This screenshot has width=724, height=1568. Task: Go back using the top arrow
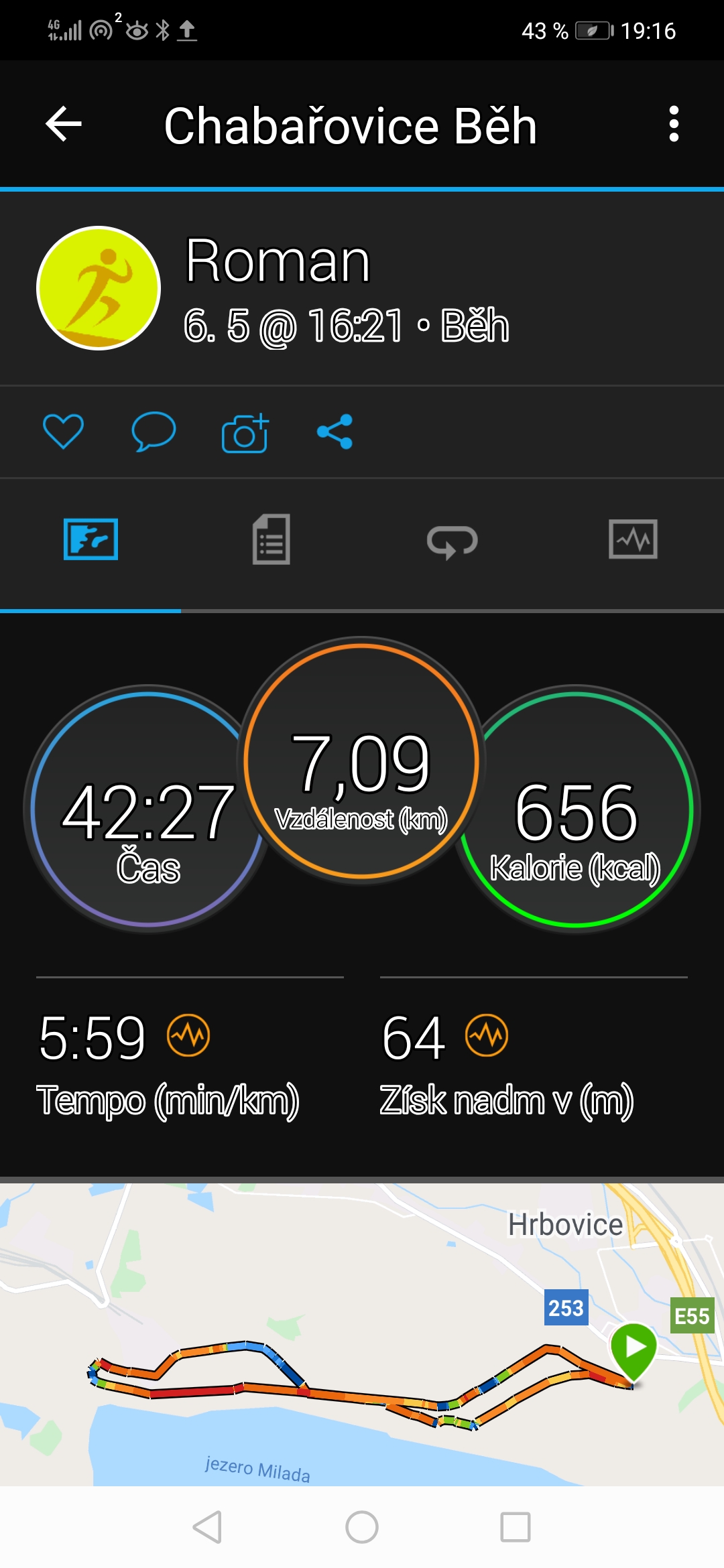coord(64,124)
